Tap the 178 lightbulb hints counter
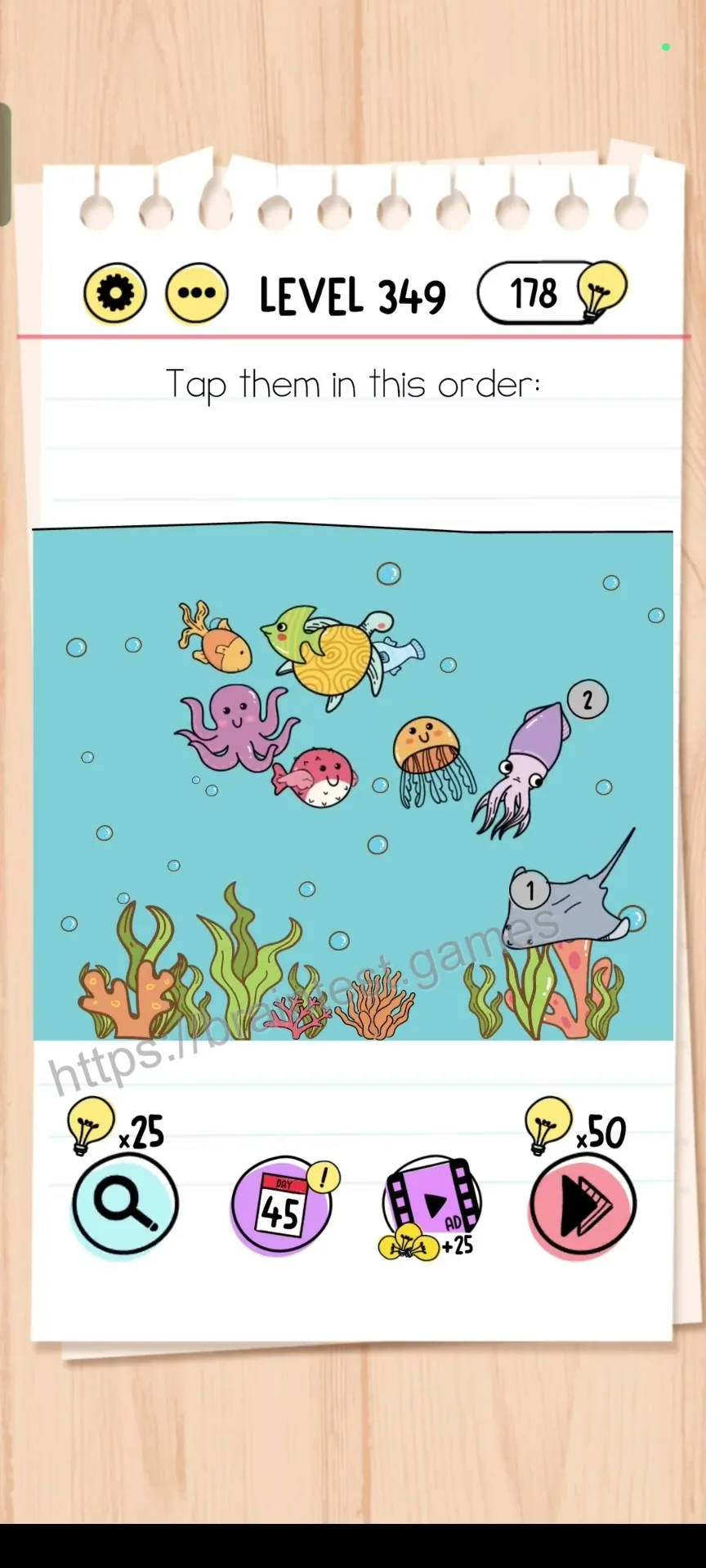The image size is (706, 1568). click(x=552, y=292)
